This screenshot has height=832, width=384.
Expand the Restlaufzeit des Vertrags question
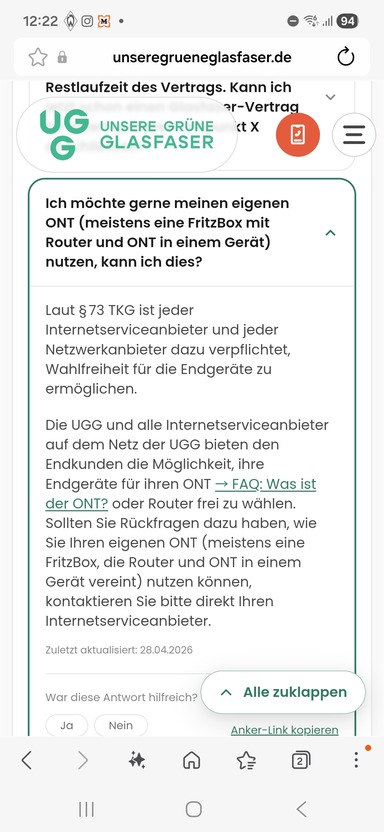click(330, 97)
